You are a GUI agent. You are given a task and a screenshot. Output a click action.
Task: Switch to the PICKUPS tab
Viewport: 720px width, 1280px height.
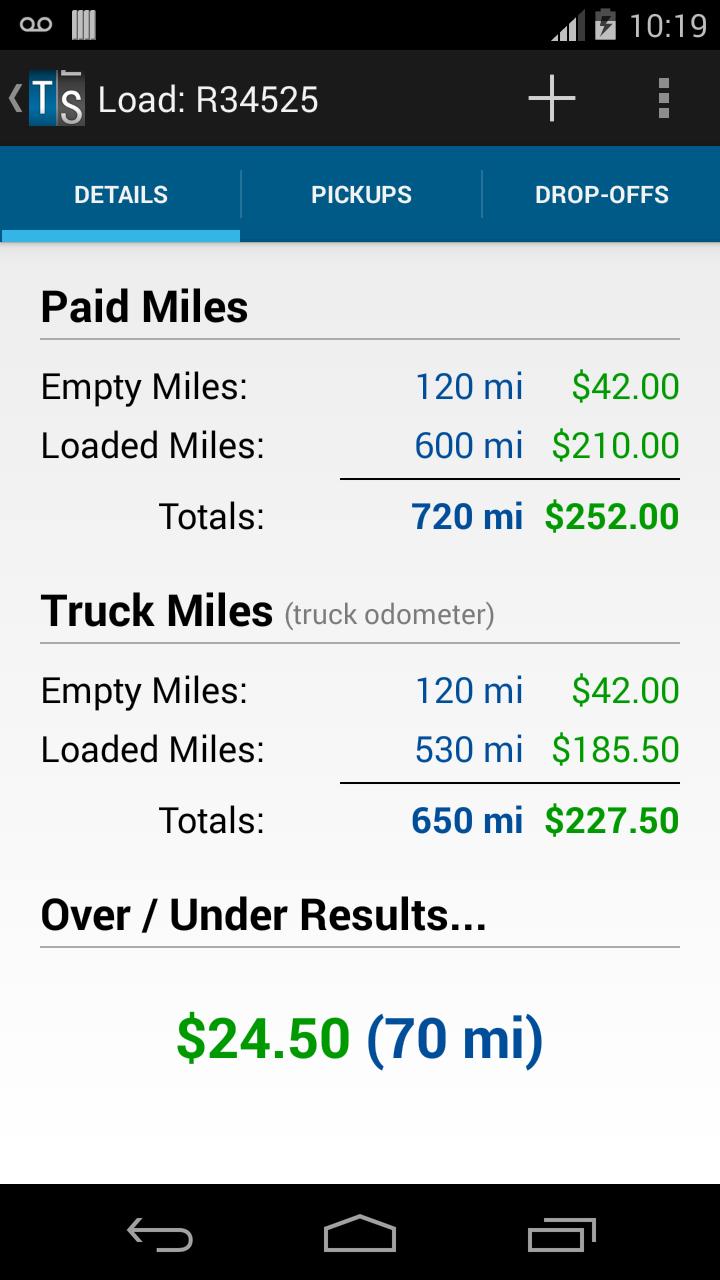point(361,194)
